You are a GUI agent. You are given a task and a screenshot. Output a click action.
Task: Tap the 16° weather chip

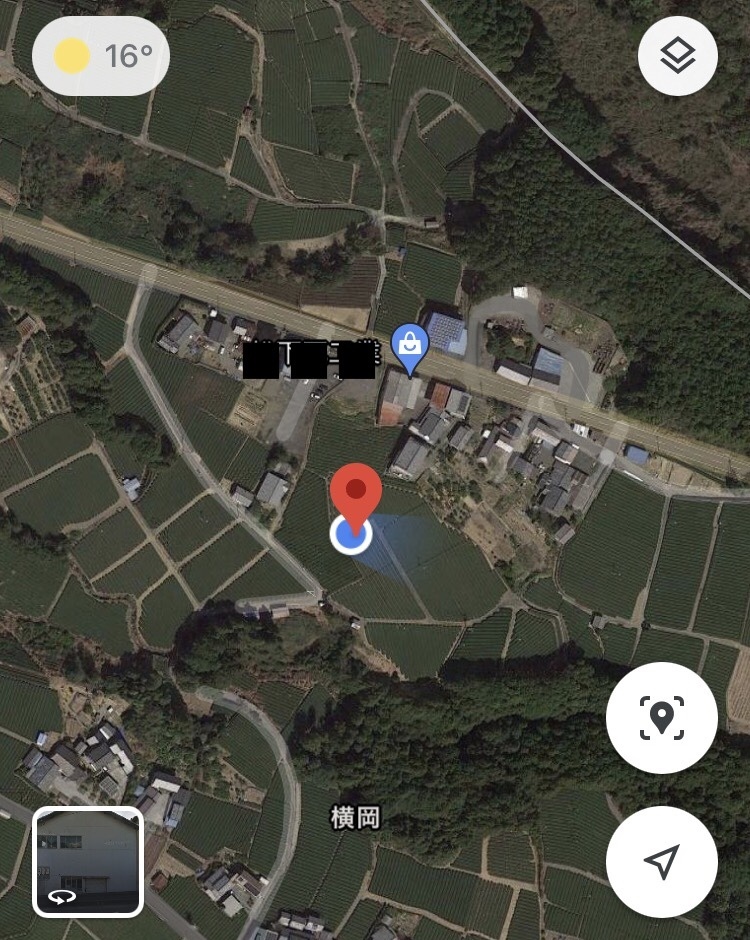tap(100, 56)
